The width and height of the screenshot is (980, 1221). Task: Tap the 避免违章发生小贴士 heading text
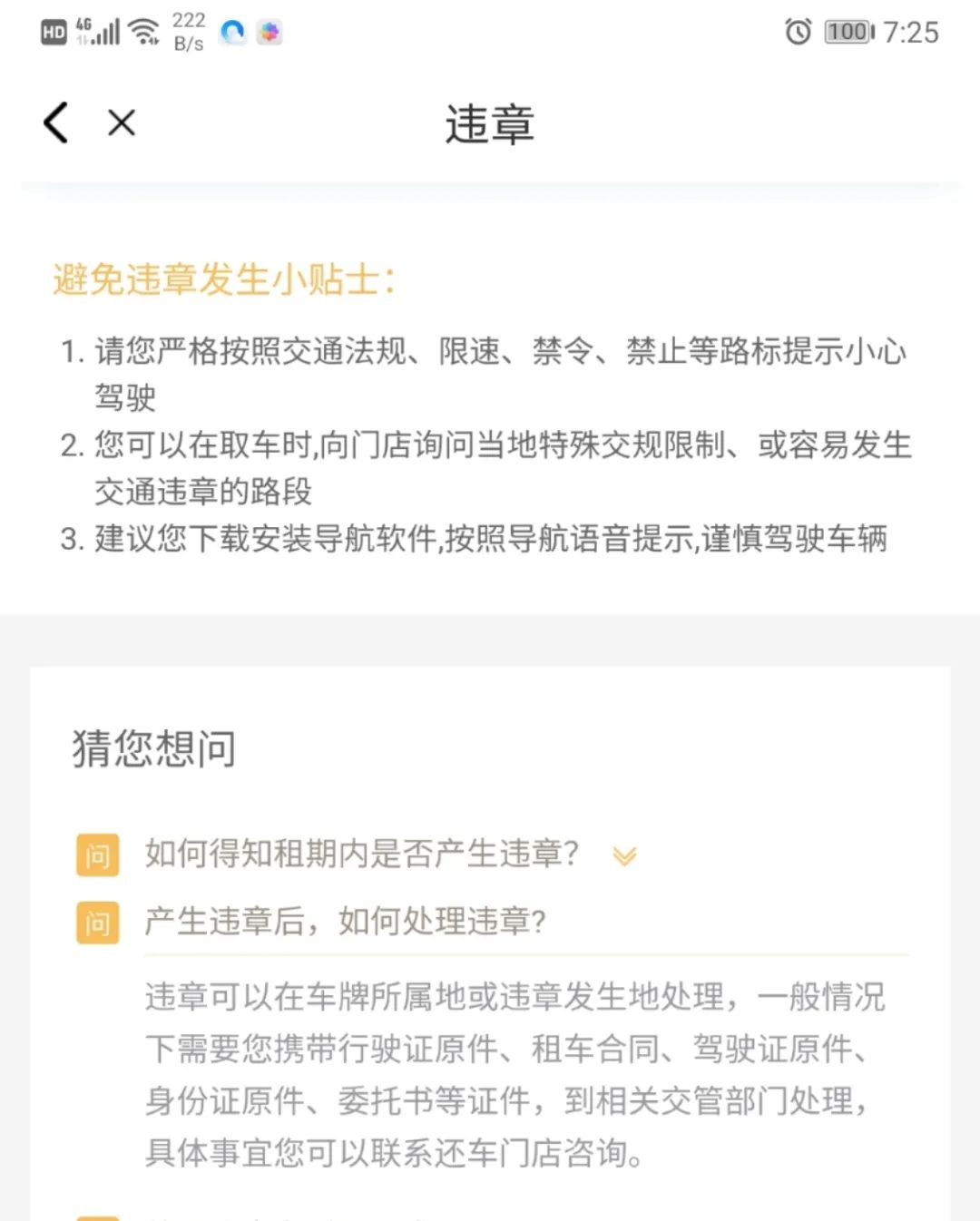click(x=221, y=282)
